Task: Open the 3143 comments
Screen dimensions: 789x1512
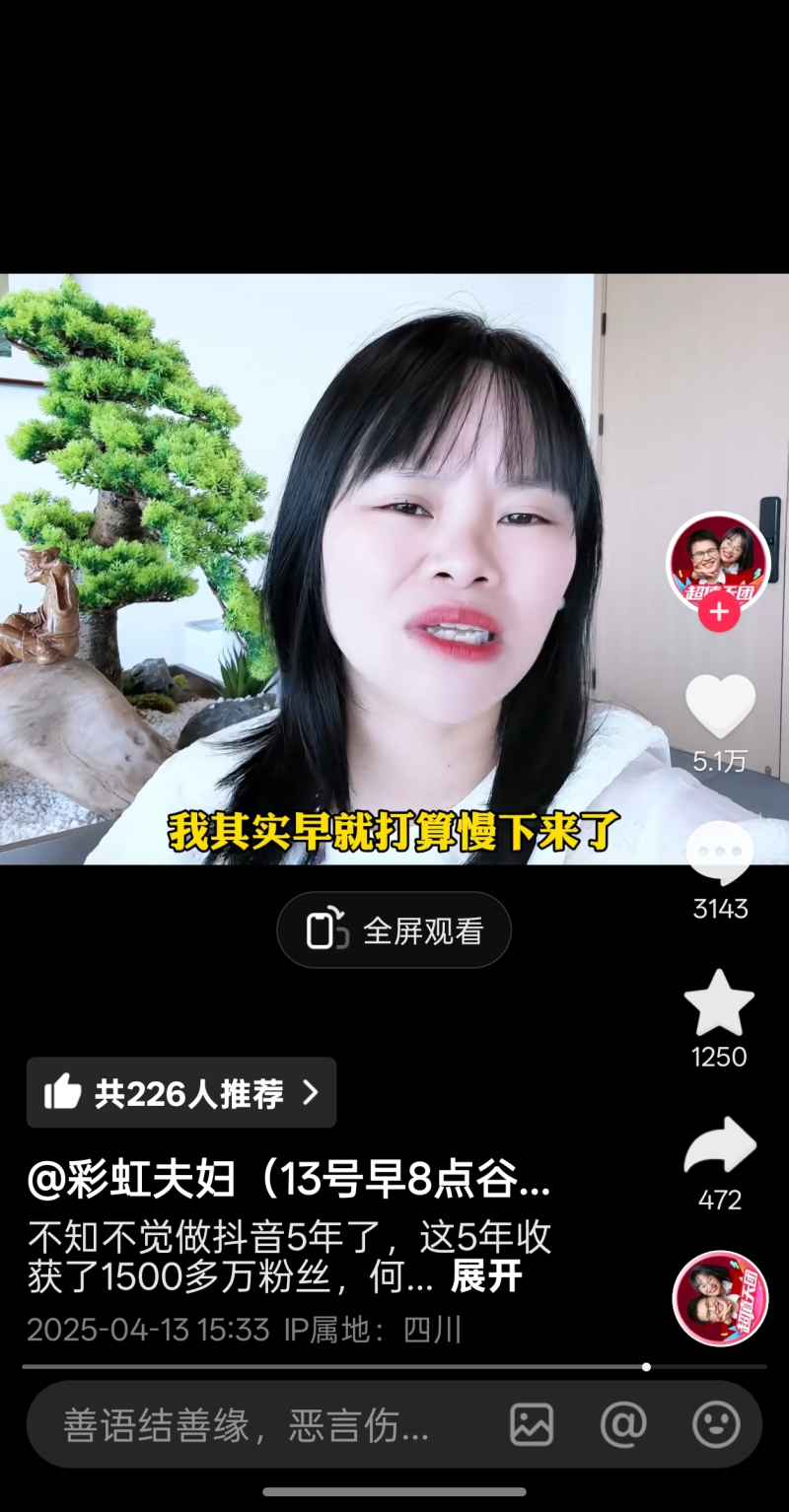Action: click(x=720, y=854)
